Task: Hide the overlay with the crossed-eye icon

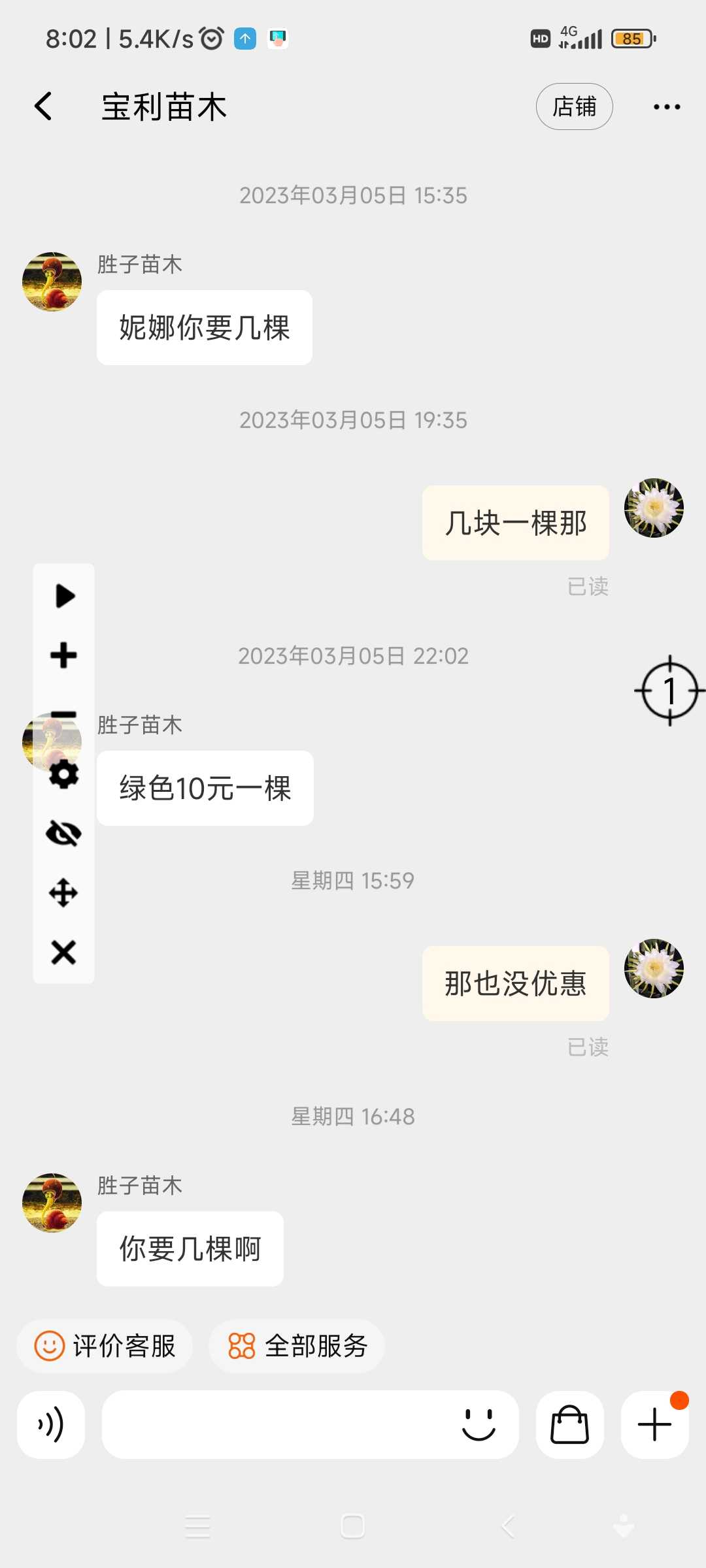Action: [64, 834]
